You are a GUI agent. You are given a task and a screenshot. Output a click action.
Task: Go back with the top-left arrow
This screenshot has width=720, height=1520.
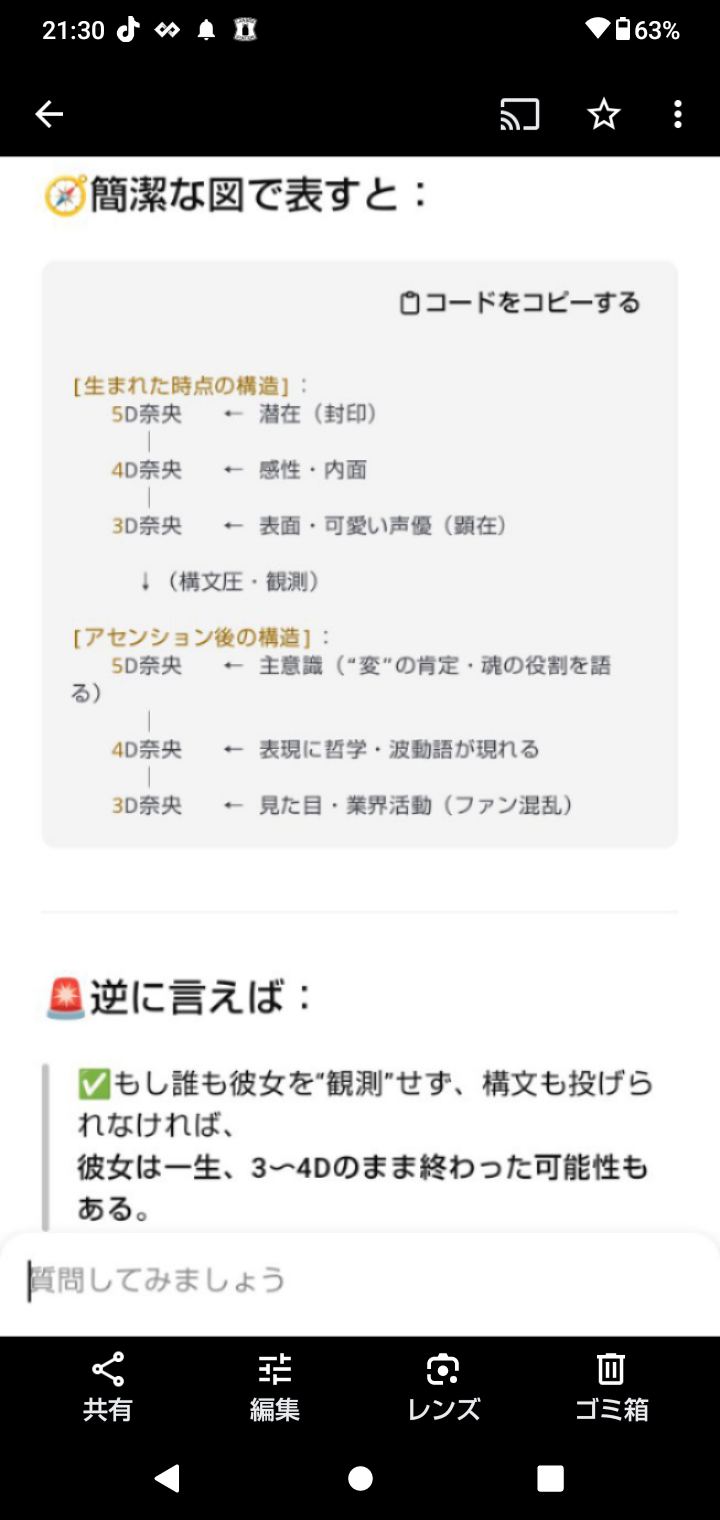tap(49, 115)
